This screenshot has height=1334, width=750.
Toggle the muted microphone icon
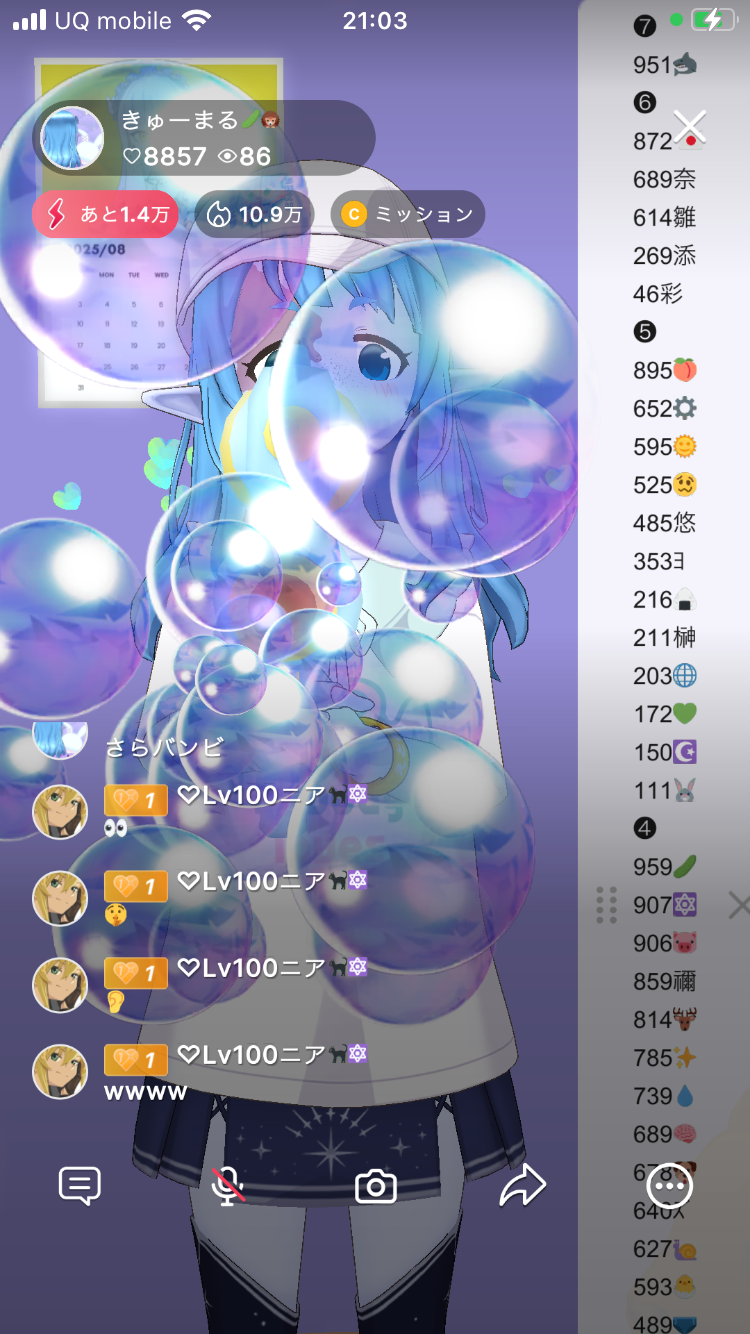click(x=228, y=1187)
